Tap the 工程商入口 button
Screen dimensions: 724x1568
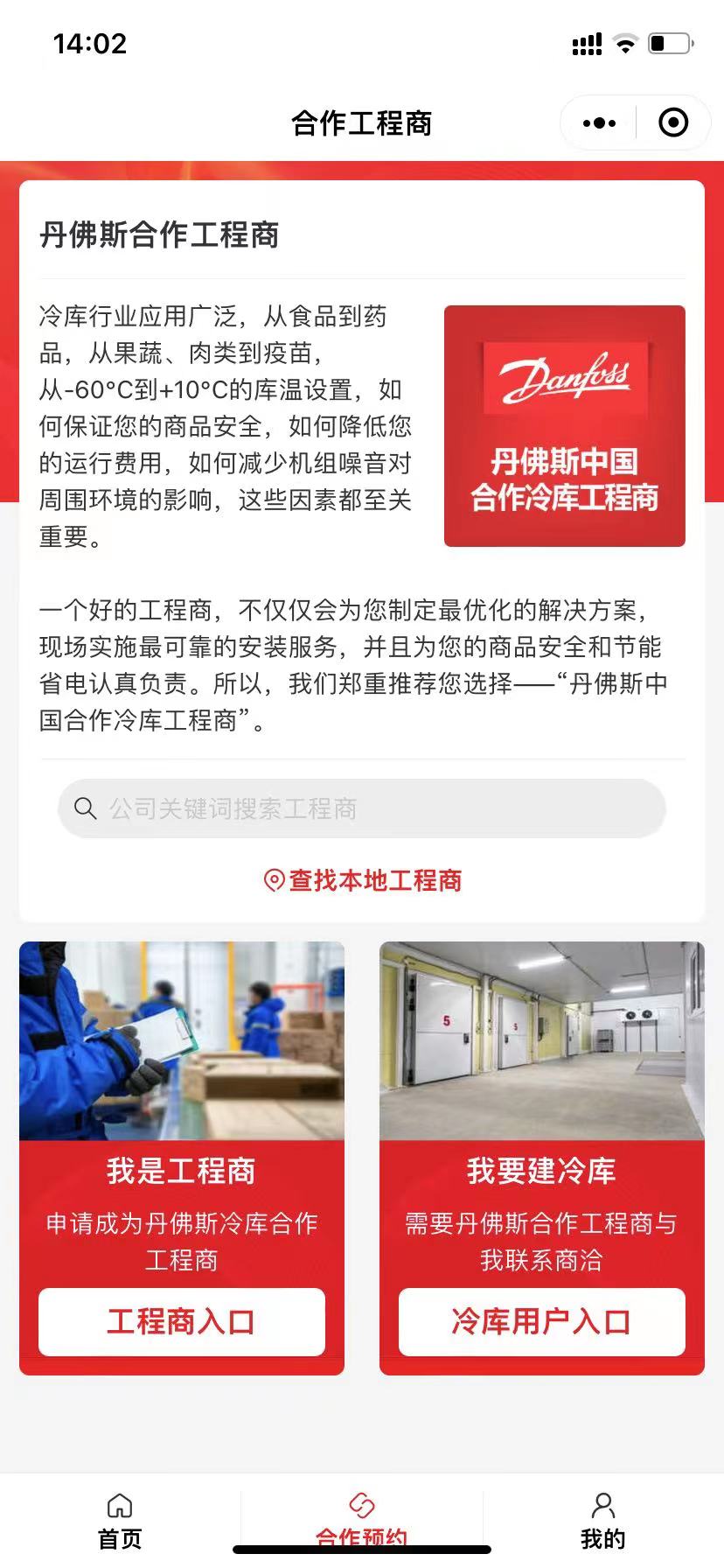pos(182,1321)
